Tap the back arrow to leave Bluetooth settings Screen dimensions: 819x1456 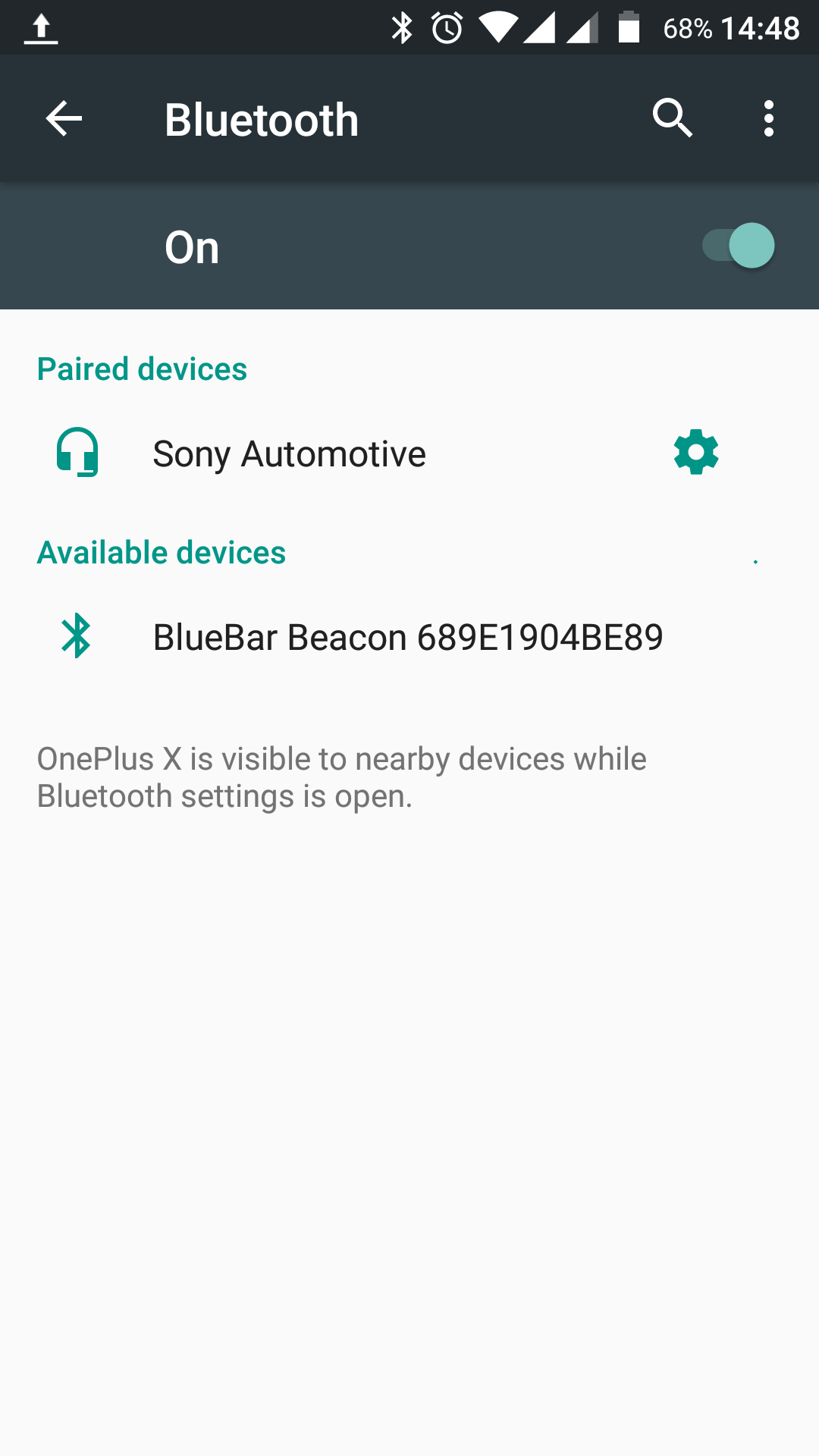point(63,118)
